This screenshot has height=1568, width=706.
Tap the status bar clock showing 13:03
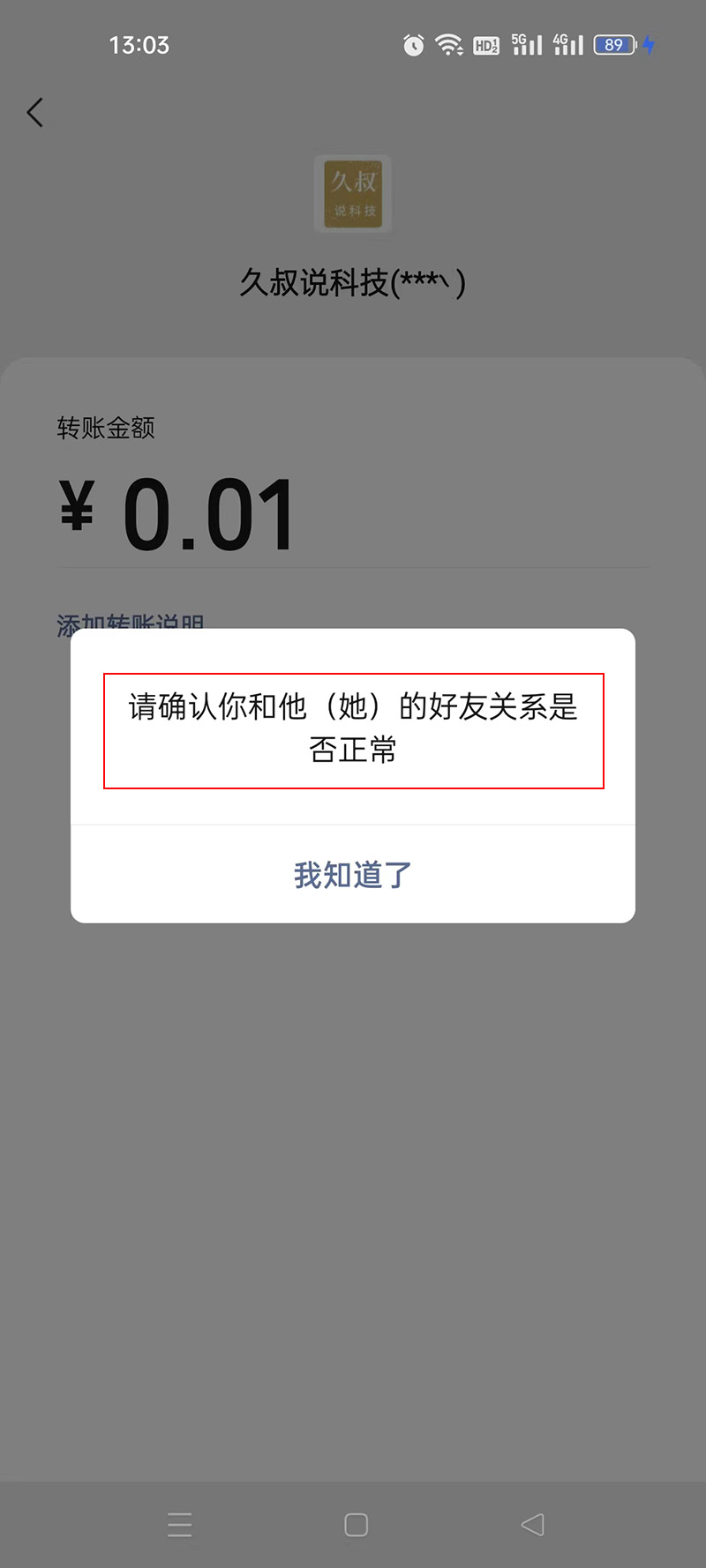(x=140, y=44)
